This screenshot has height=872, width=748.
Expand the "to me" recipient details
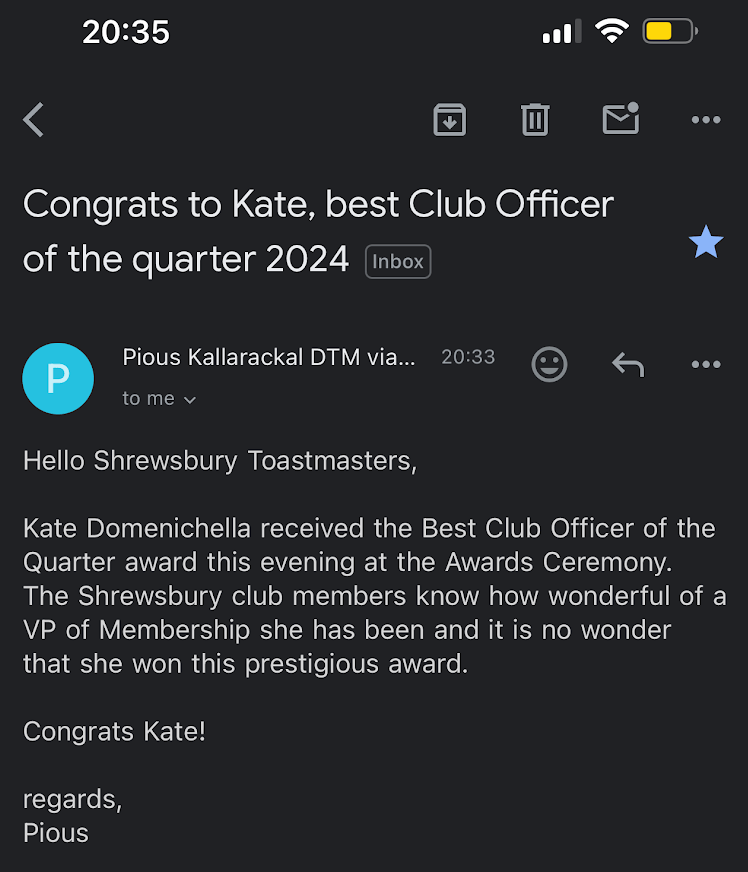[159, 398]
